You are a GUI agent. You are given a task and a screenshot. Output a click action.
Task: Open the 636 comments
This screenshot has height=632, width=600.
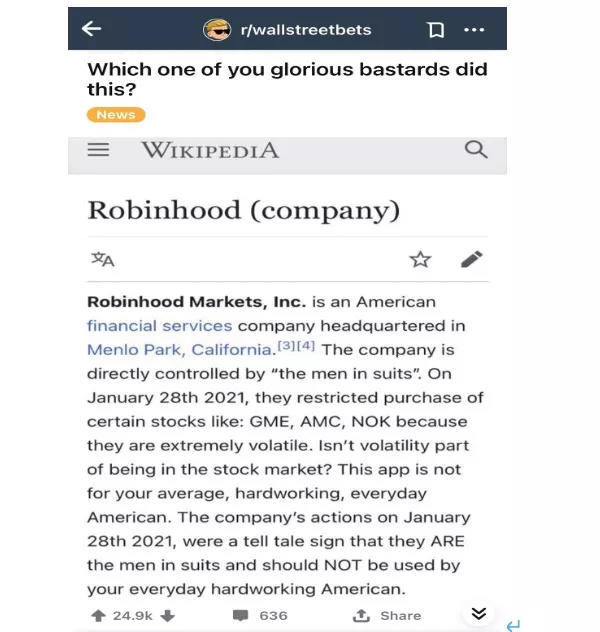pos(260,616)
